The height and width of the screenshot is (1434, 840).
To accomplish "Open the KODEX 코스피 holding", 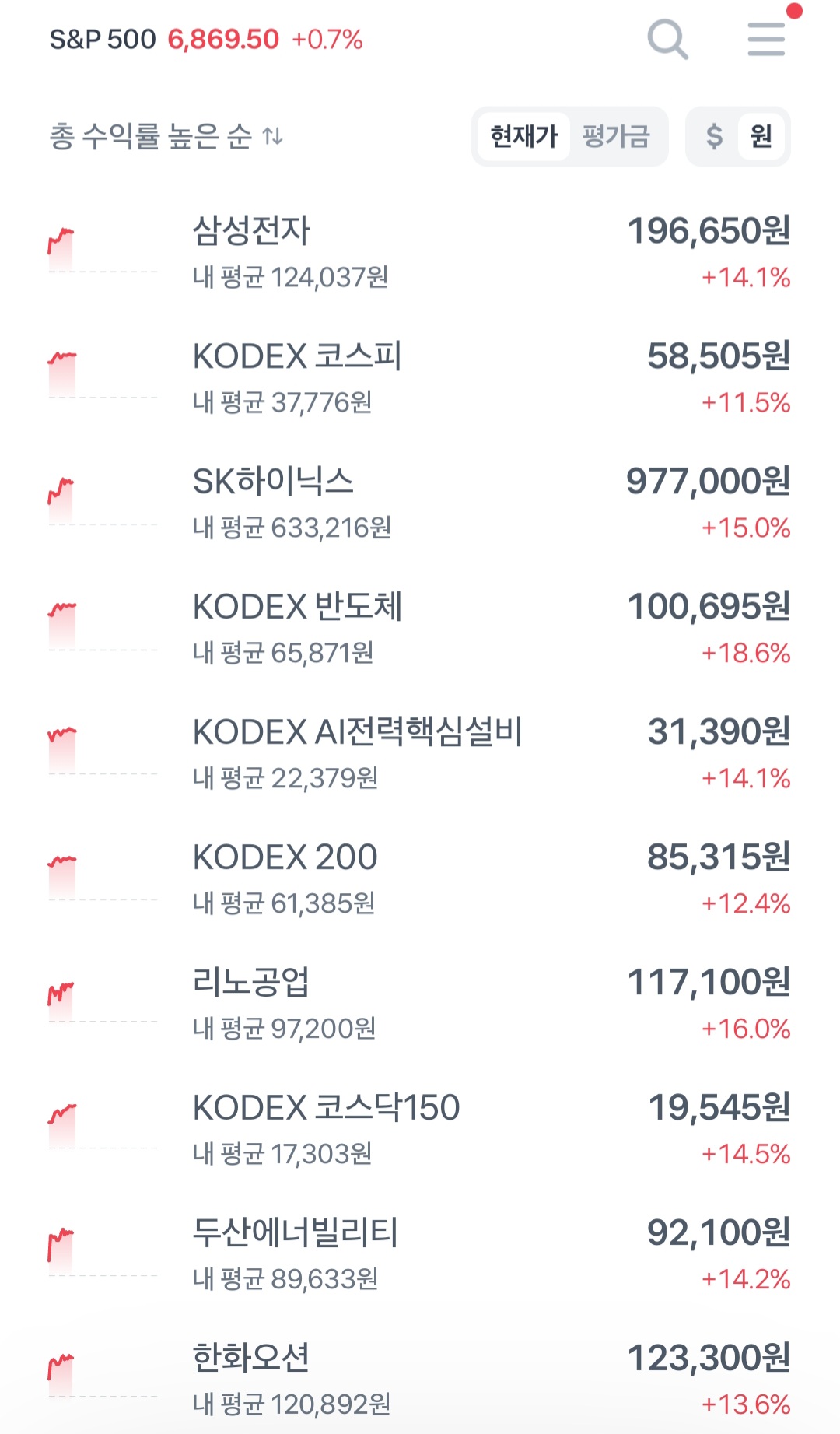I will 420,378.
